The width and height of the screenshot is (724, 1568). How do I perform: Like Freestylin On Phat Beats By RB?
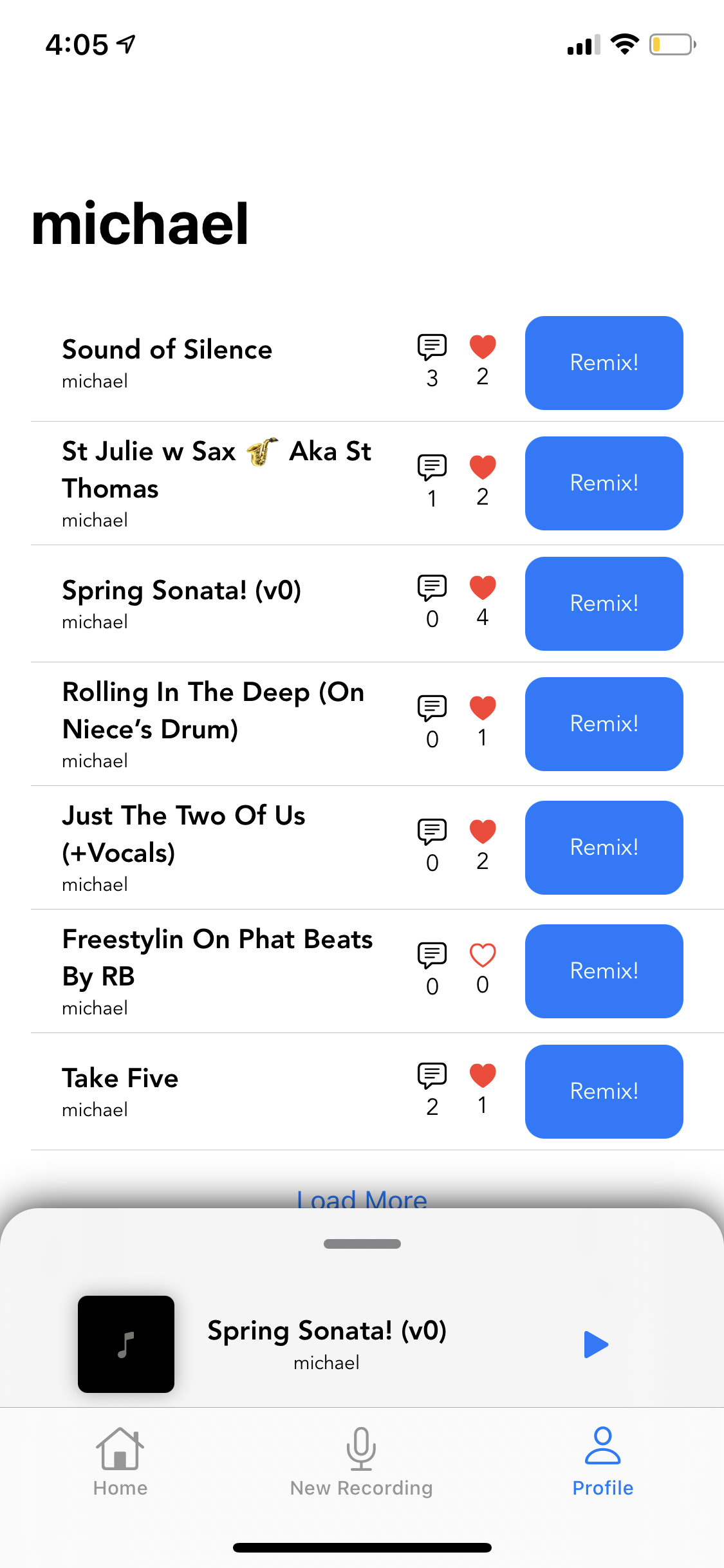[x=483, y=956]
